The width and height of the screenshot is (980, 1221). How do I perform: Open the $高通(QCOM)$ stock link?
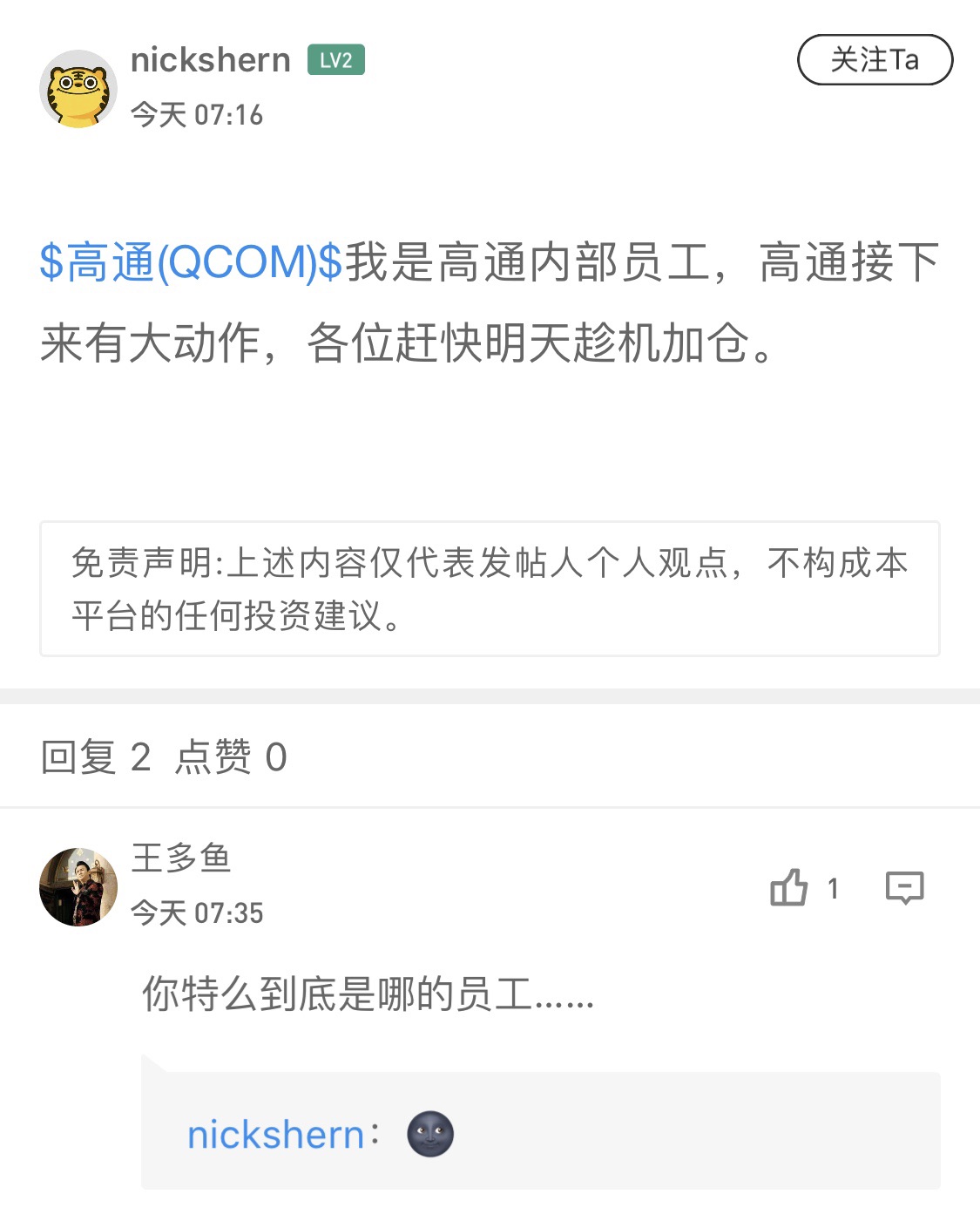tap(191, 262)
